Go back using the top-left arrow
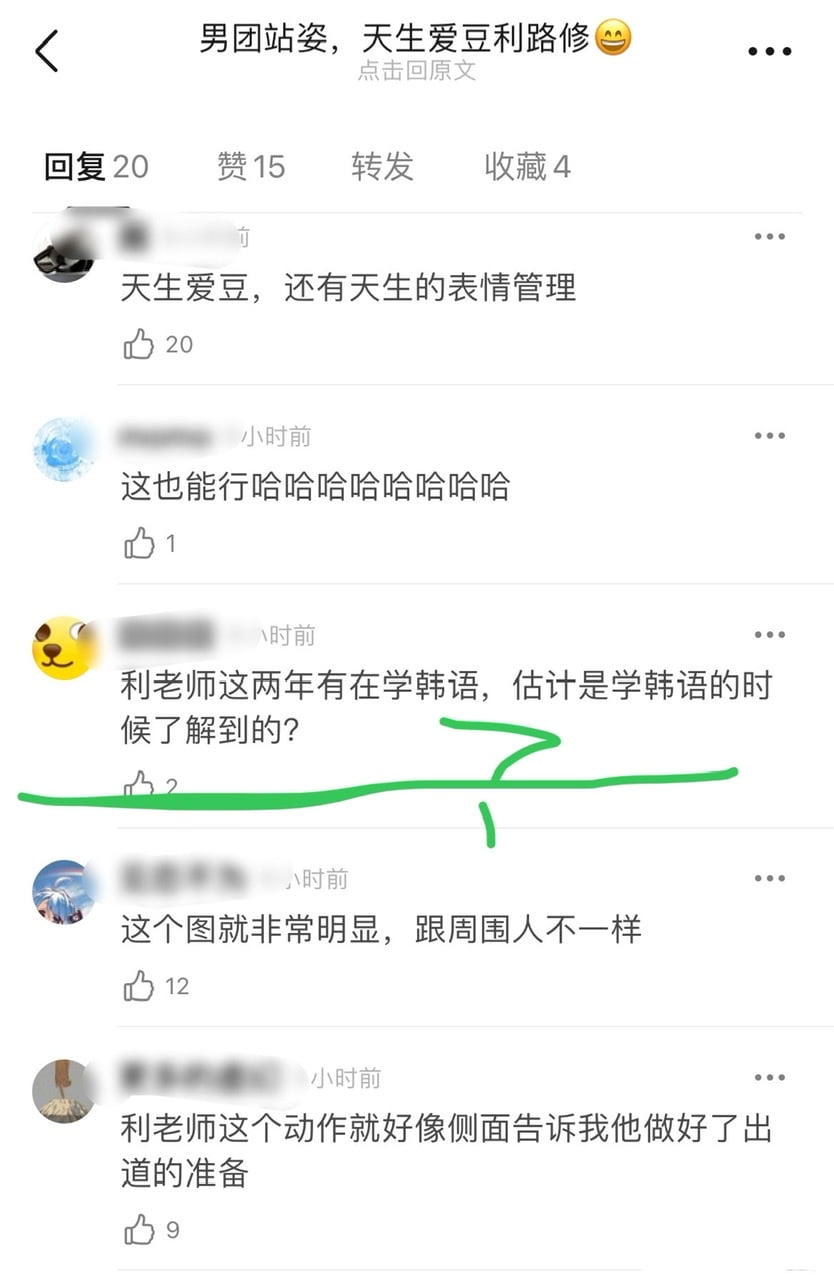The height and width of the screenshot is (1280, 834). click(46, 51)
